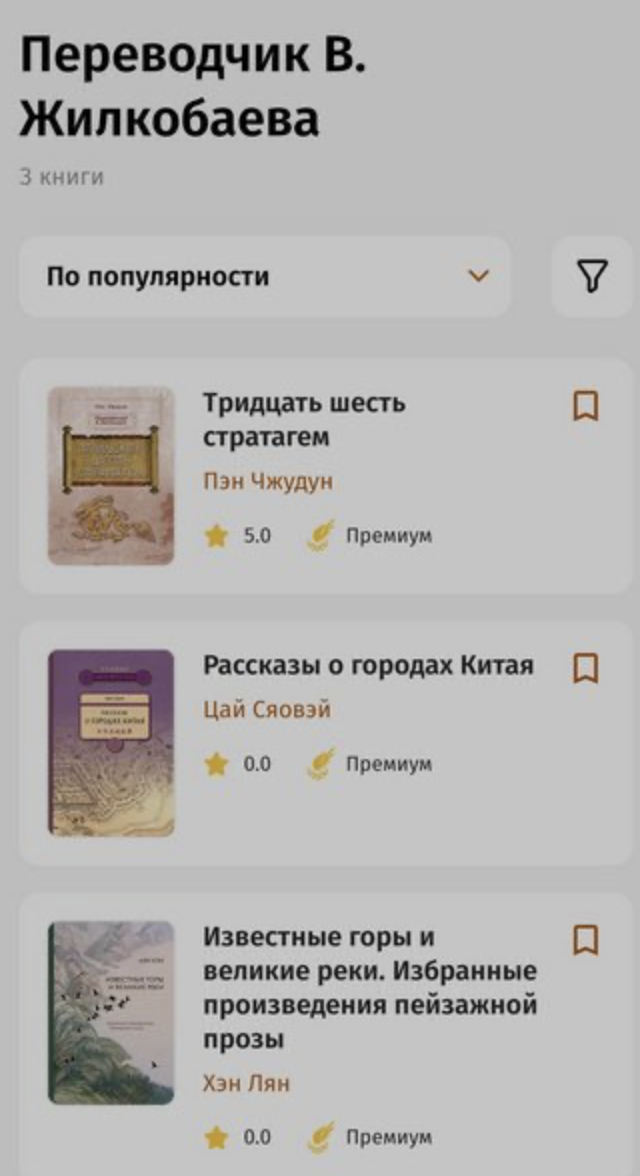
Task: Open author Пэн Чжудун
Action: click(x=268, y=482)
